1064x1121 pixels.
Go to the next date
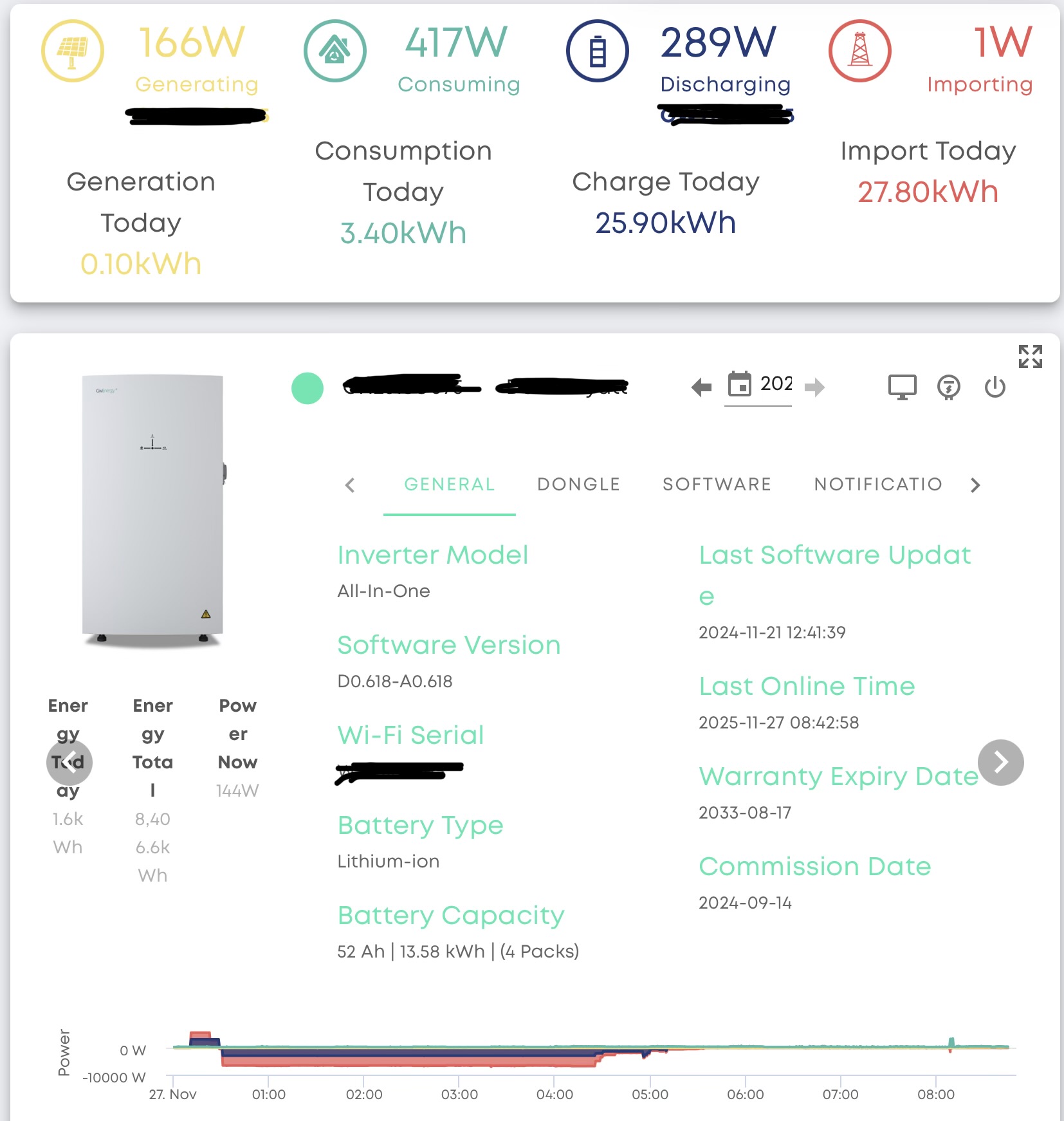814,387
